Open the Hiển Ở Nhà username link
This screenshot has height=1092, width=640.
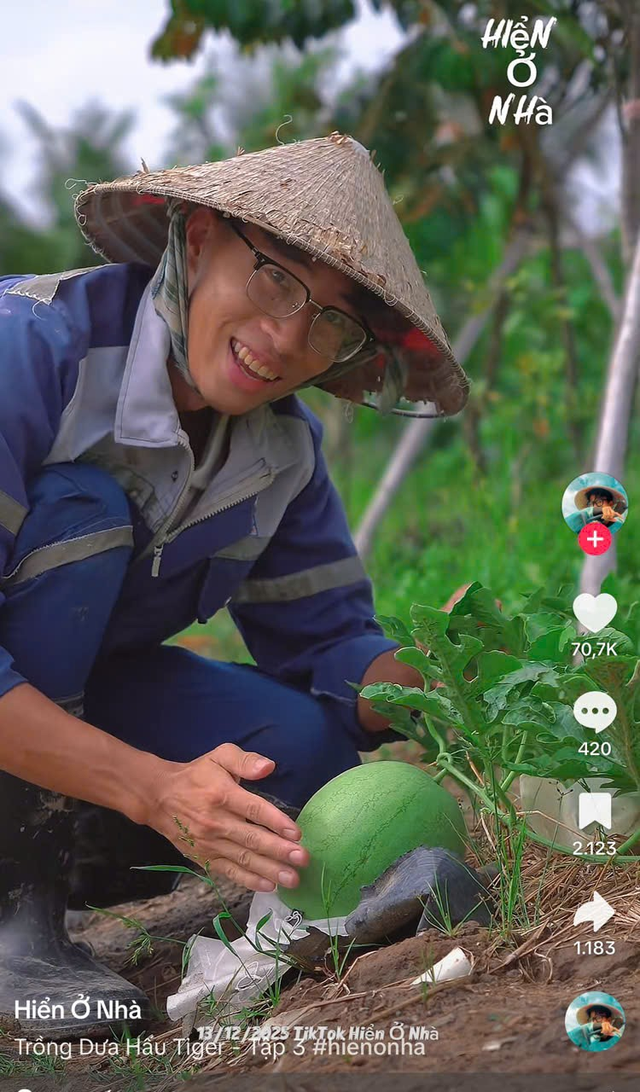78,1010
